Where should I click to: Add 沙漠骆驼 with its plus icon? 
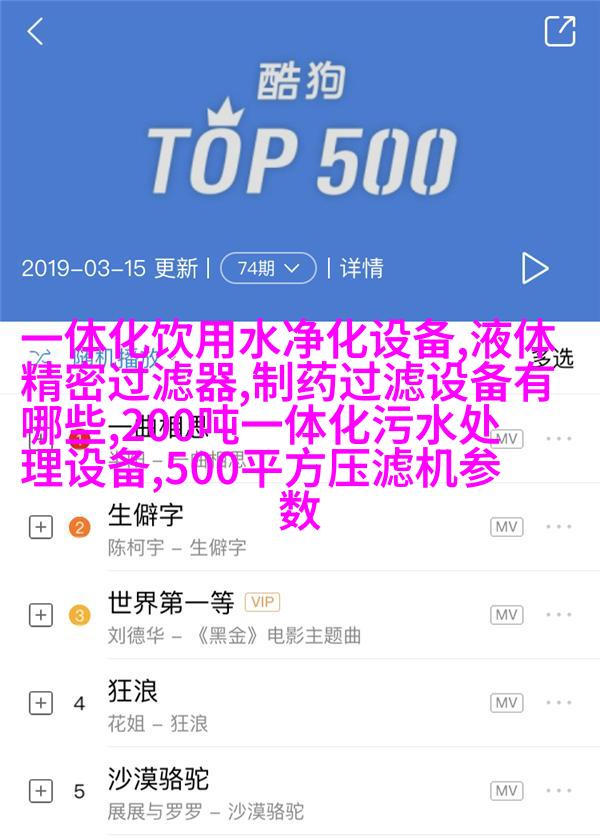tap(40, 790)
